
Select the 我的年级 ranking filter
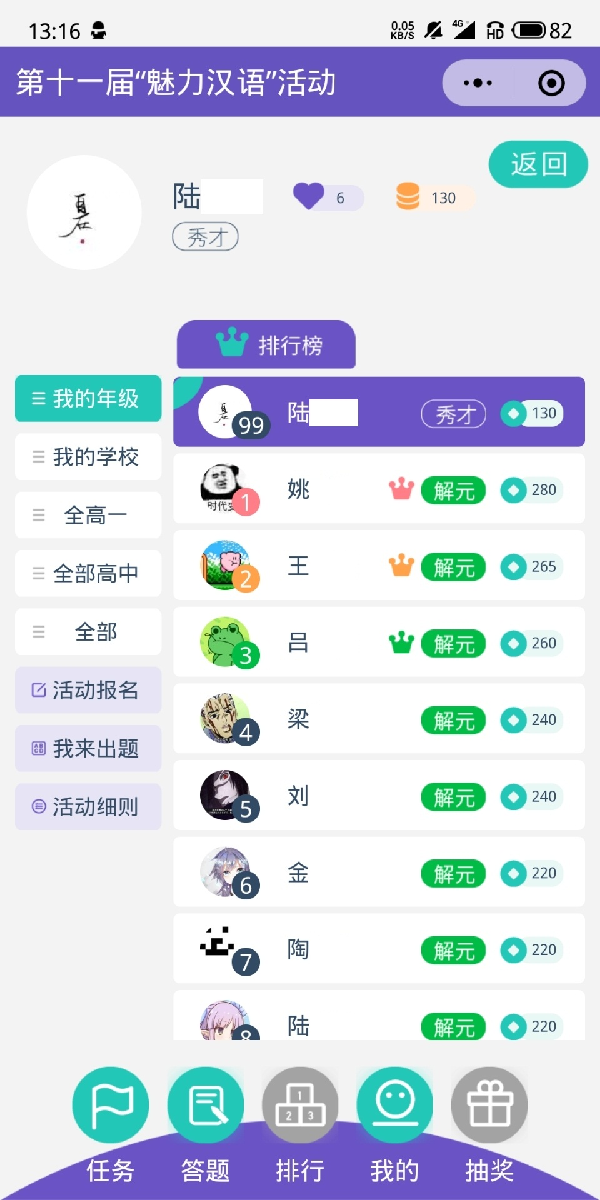(88, 399)
